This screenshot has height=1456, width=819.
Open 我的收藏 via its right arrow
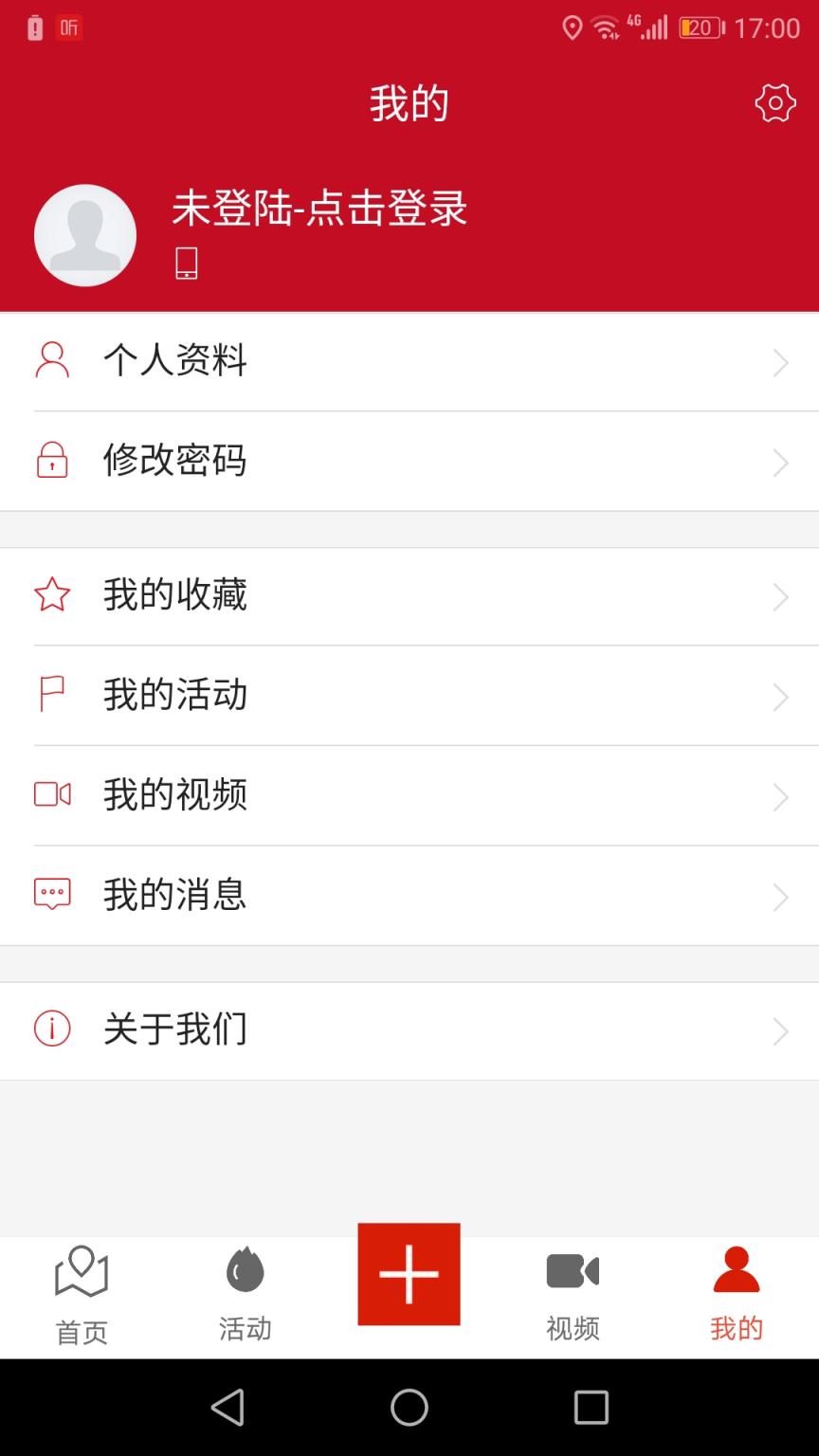tap(780, 597)
